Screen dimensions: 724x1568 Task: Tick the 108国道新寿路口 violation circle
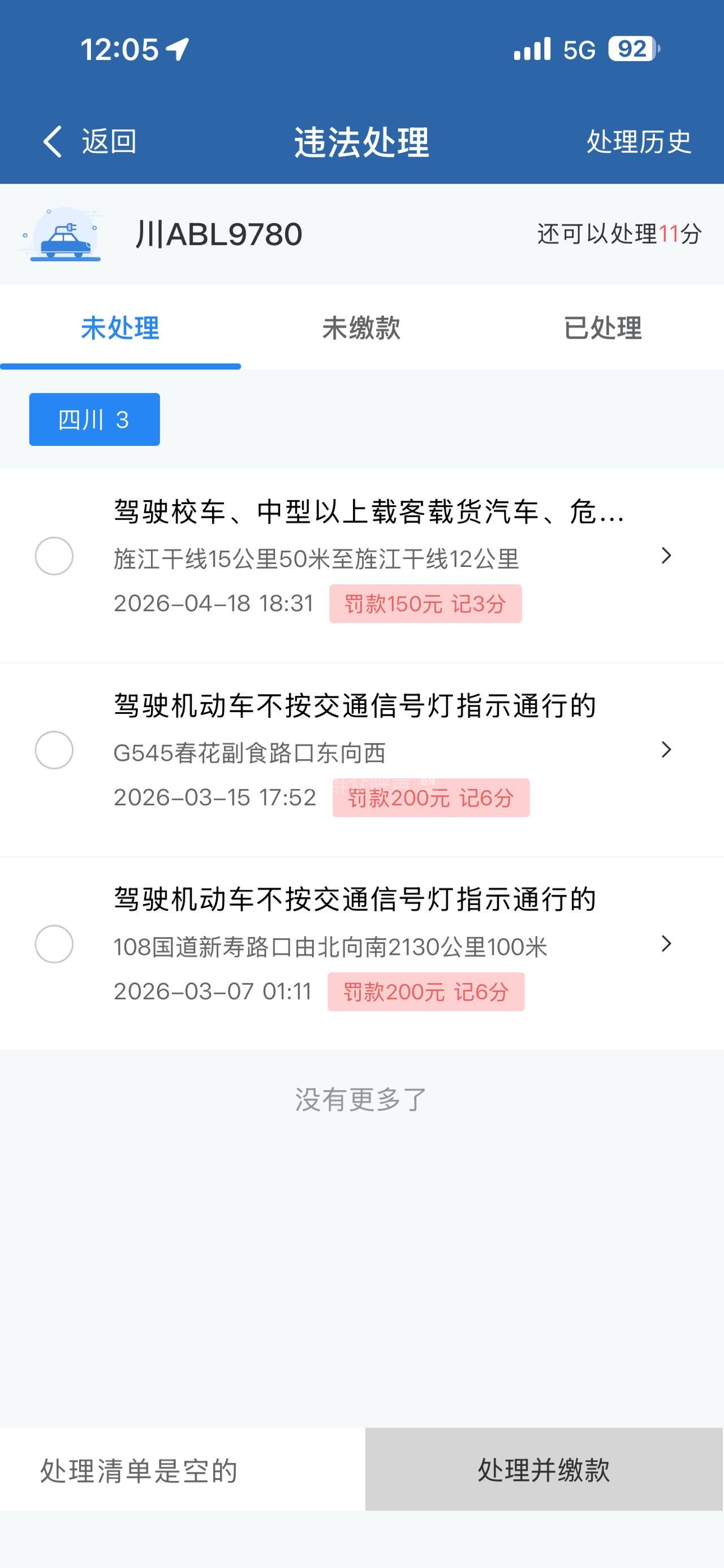coord(54,944)
